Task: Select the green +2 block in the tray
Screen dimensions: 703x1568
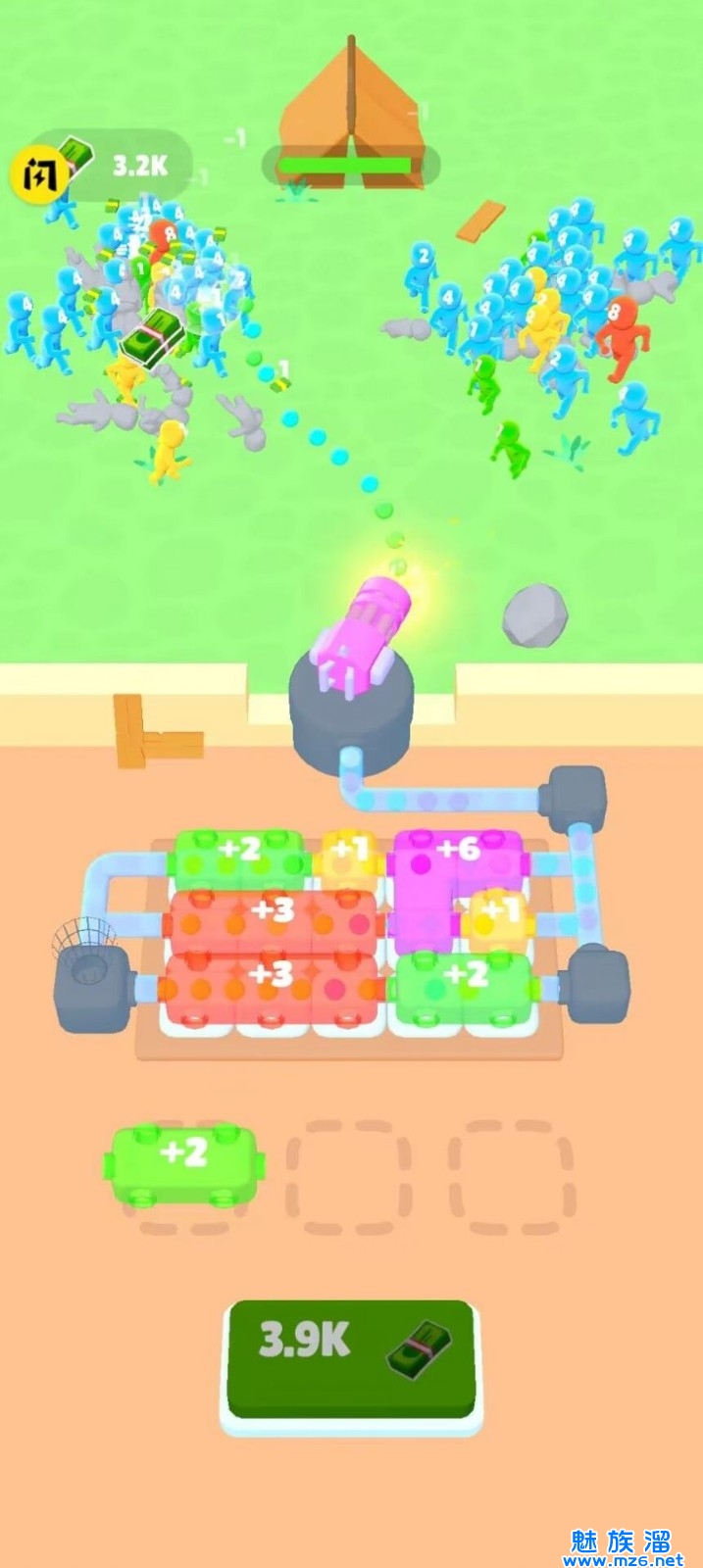Action: pyautogui.click(x=183, y=1162)
